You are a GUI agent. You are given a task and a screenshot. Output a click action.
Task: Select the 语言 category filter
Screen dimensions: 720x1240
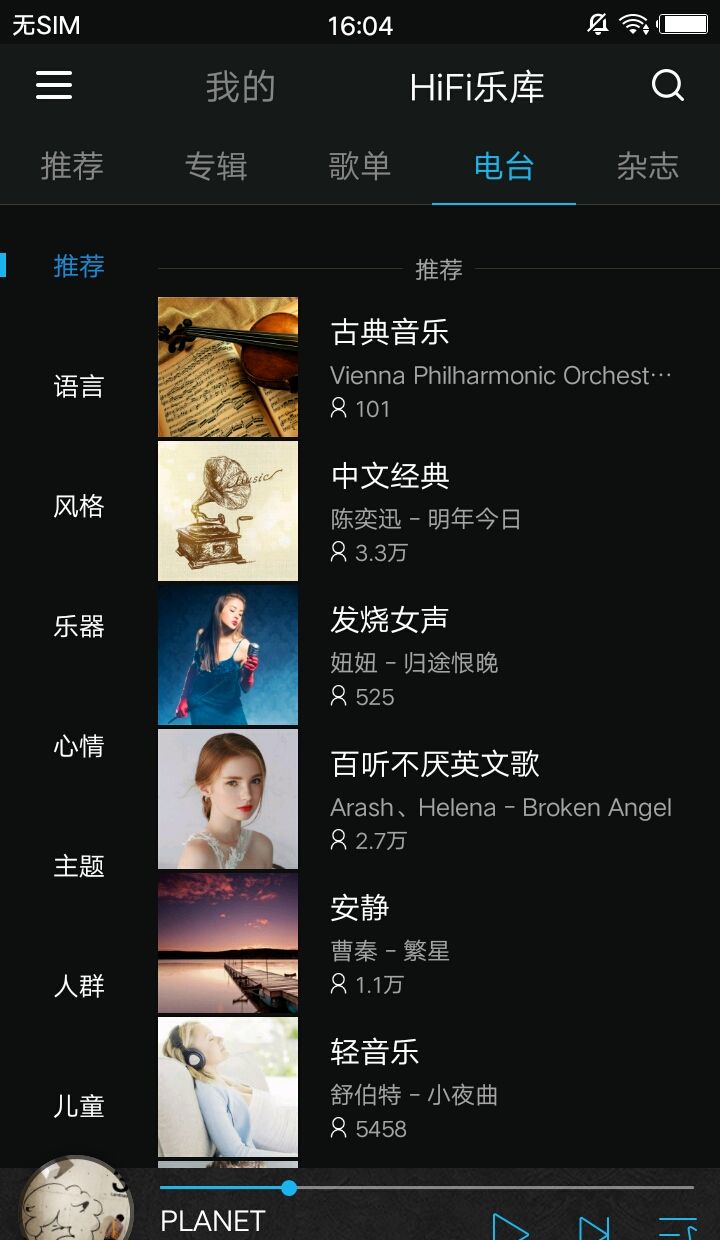tap(78, 386)
